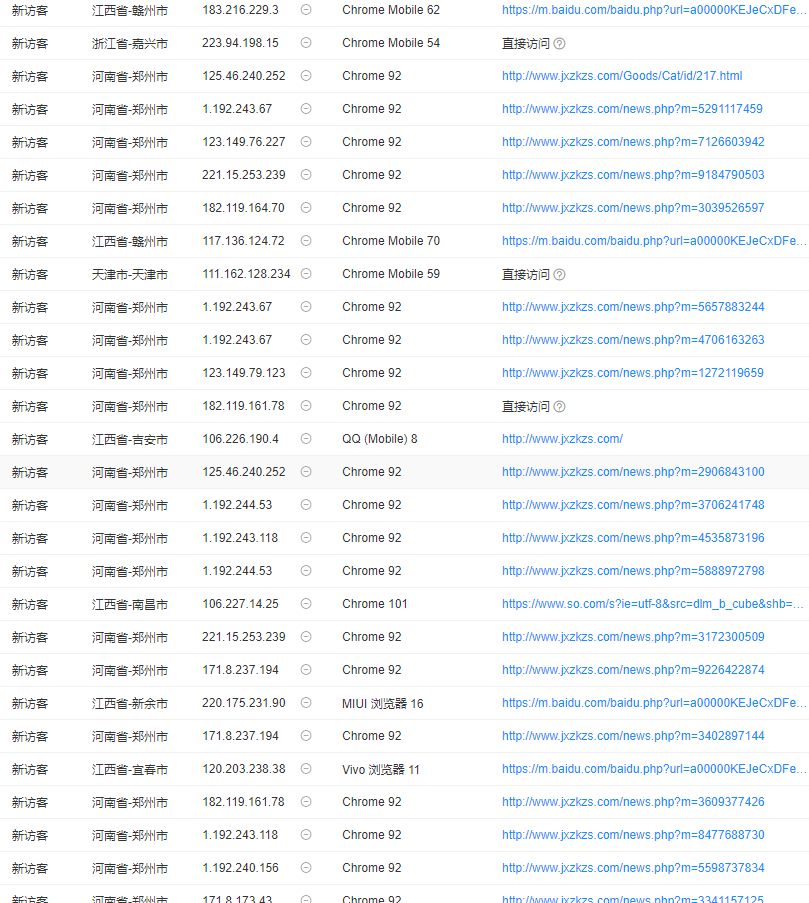Open the news.php?m=5291117459 link
The height and width of the screenshot is (903, 809).
click(632, 109)
